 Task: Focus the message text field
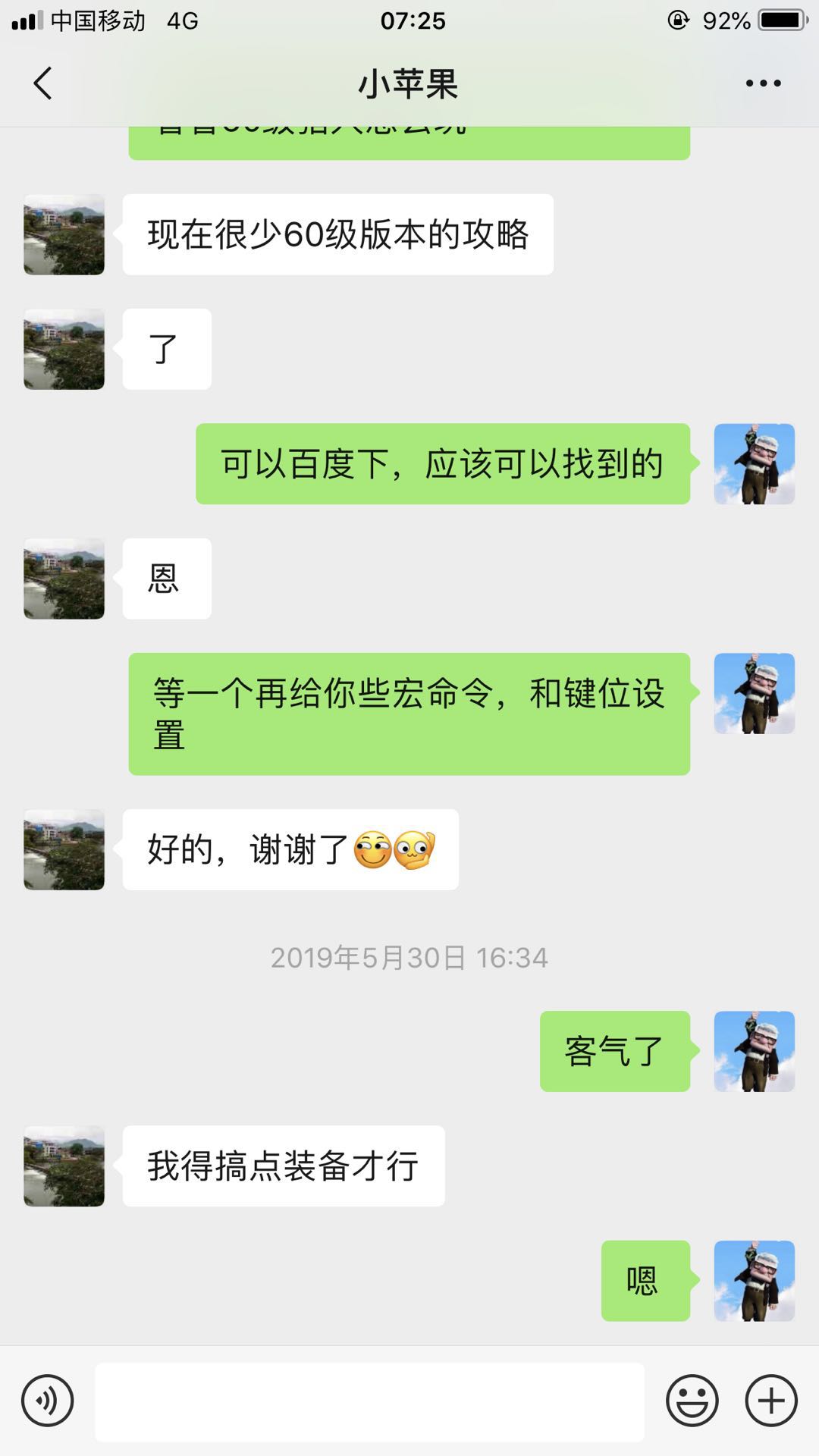[x=369, y=1401]
